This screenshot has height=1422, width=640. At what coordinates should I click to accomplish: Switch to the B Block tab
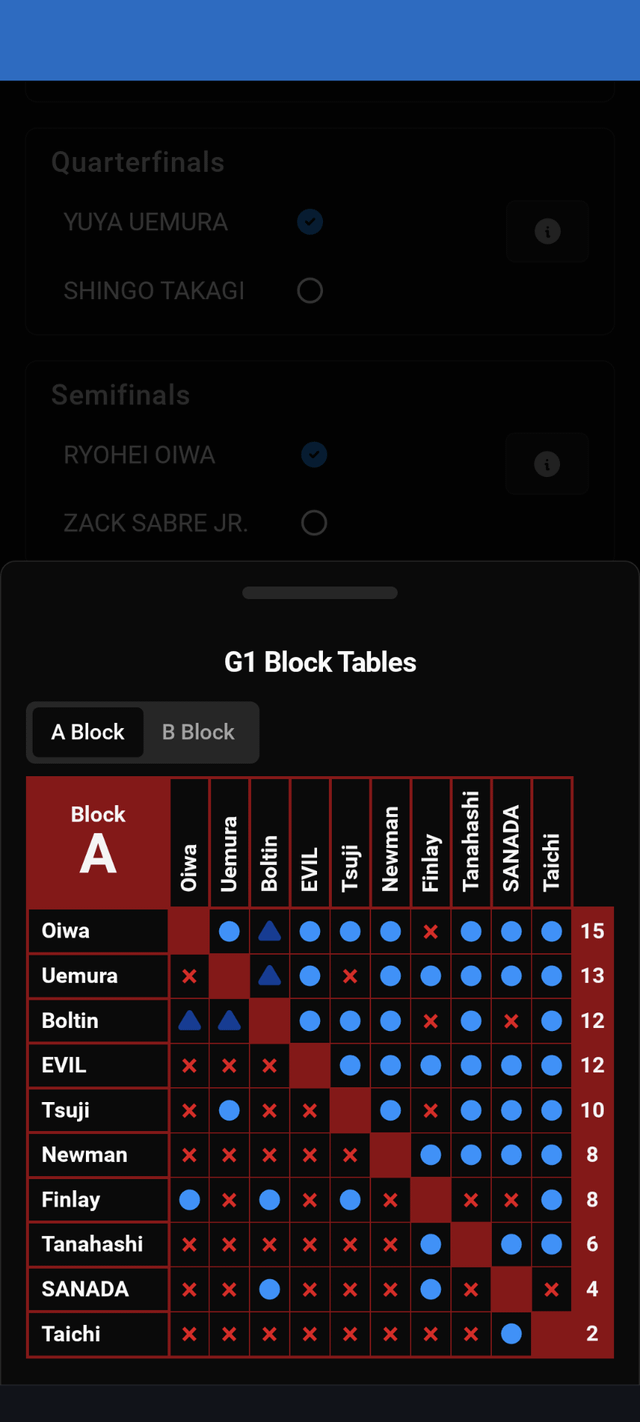198,732
